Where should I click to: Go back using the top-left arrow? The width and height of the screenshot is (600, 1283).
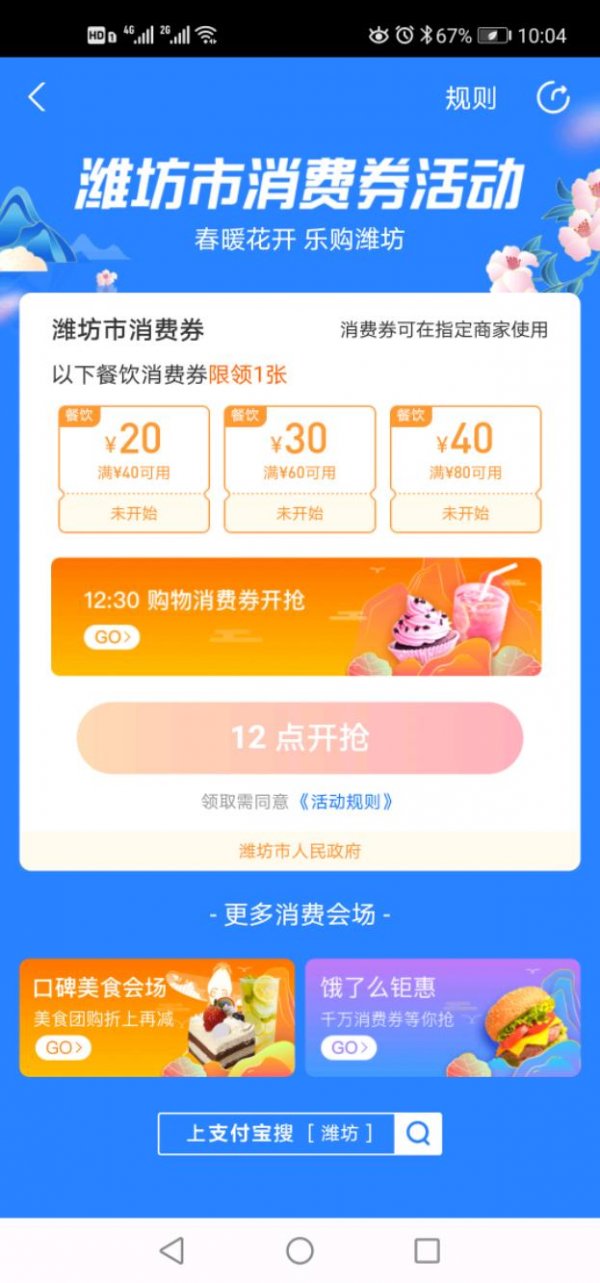37,98
